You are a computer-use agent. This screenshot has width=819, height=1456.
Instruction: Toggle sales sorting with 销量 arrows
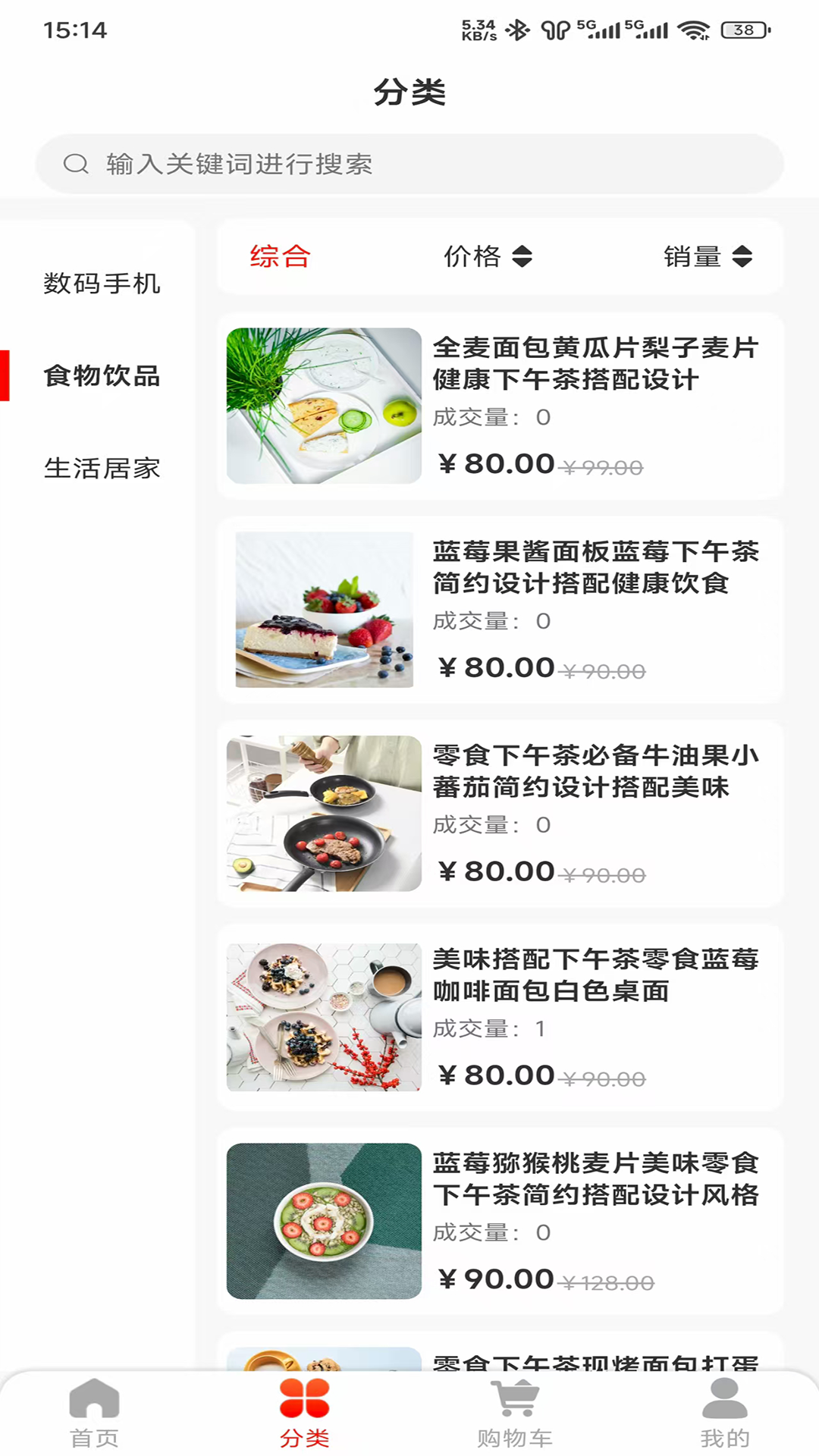coord(711,257)
